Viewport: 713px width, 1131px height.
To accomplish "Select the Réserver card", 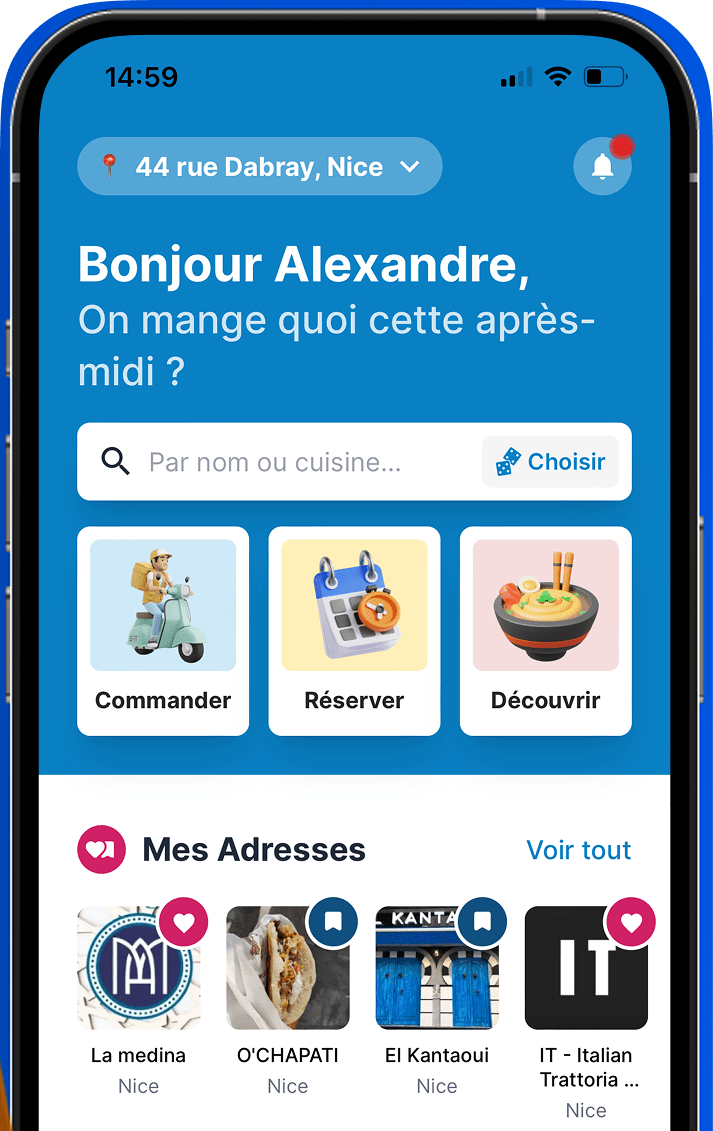I will pyautogui.click(x=354, y=631).
